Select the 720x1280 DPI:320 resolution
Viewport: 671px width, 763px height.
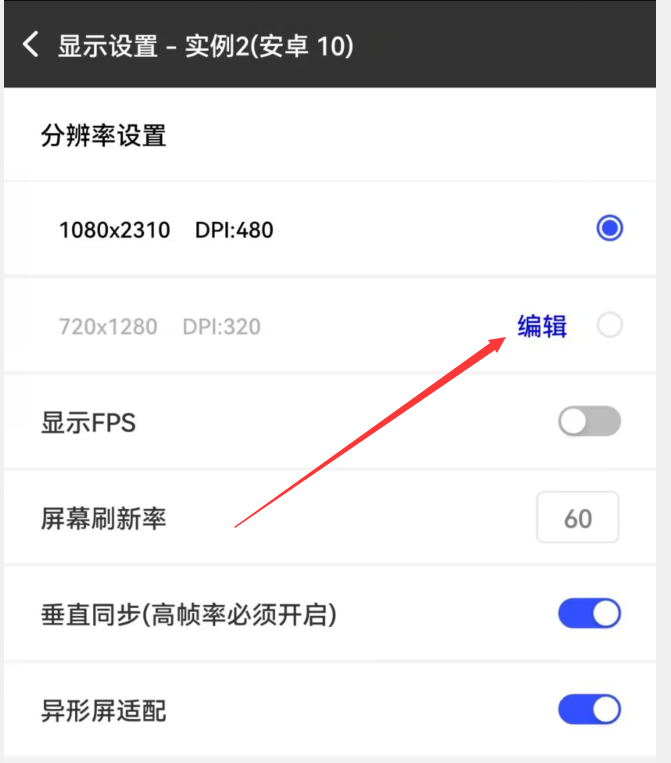point(609,325)
